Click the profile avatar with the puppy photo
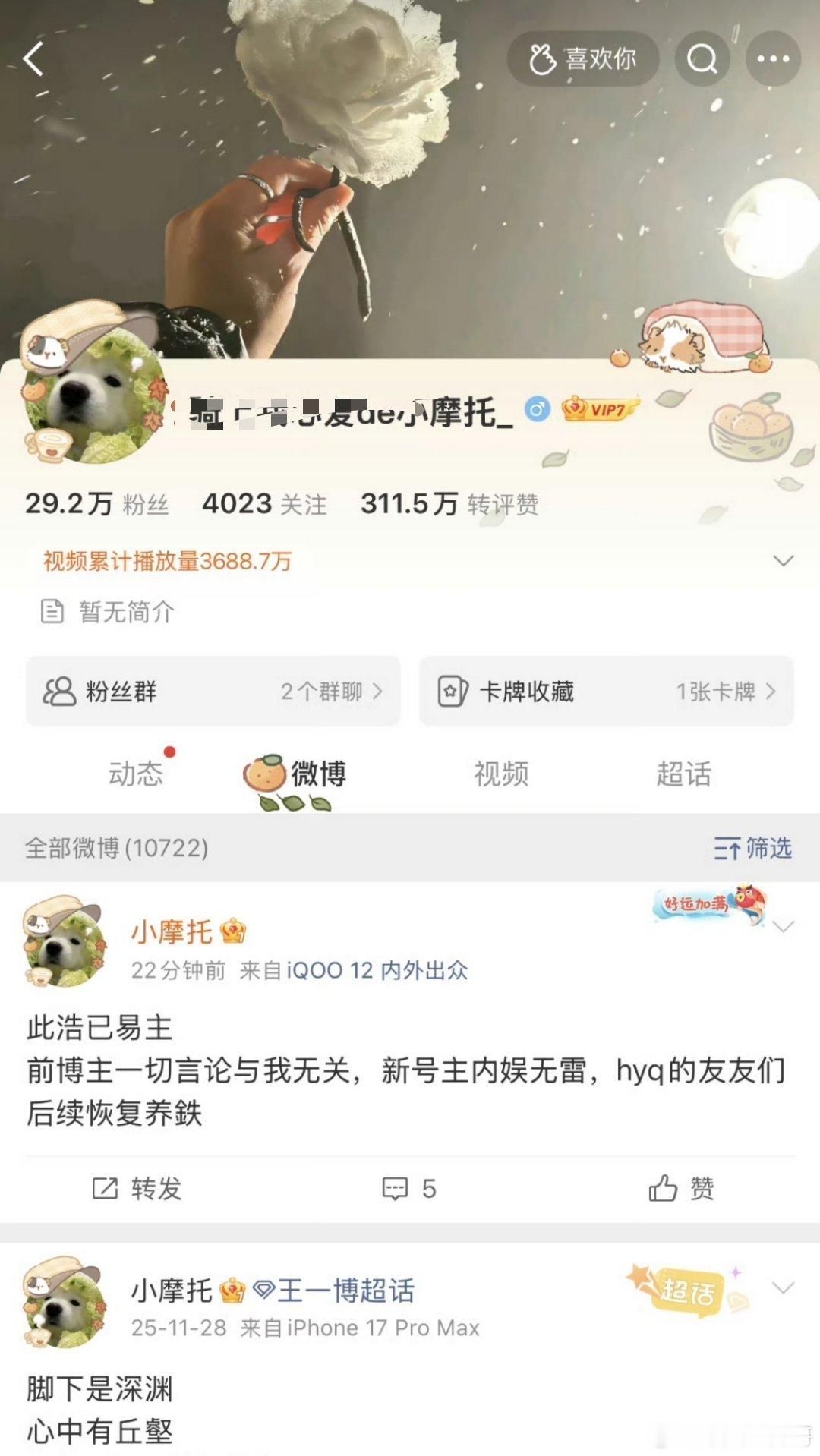 tap(93, 408)
